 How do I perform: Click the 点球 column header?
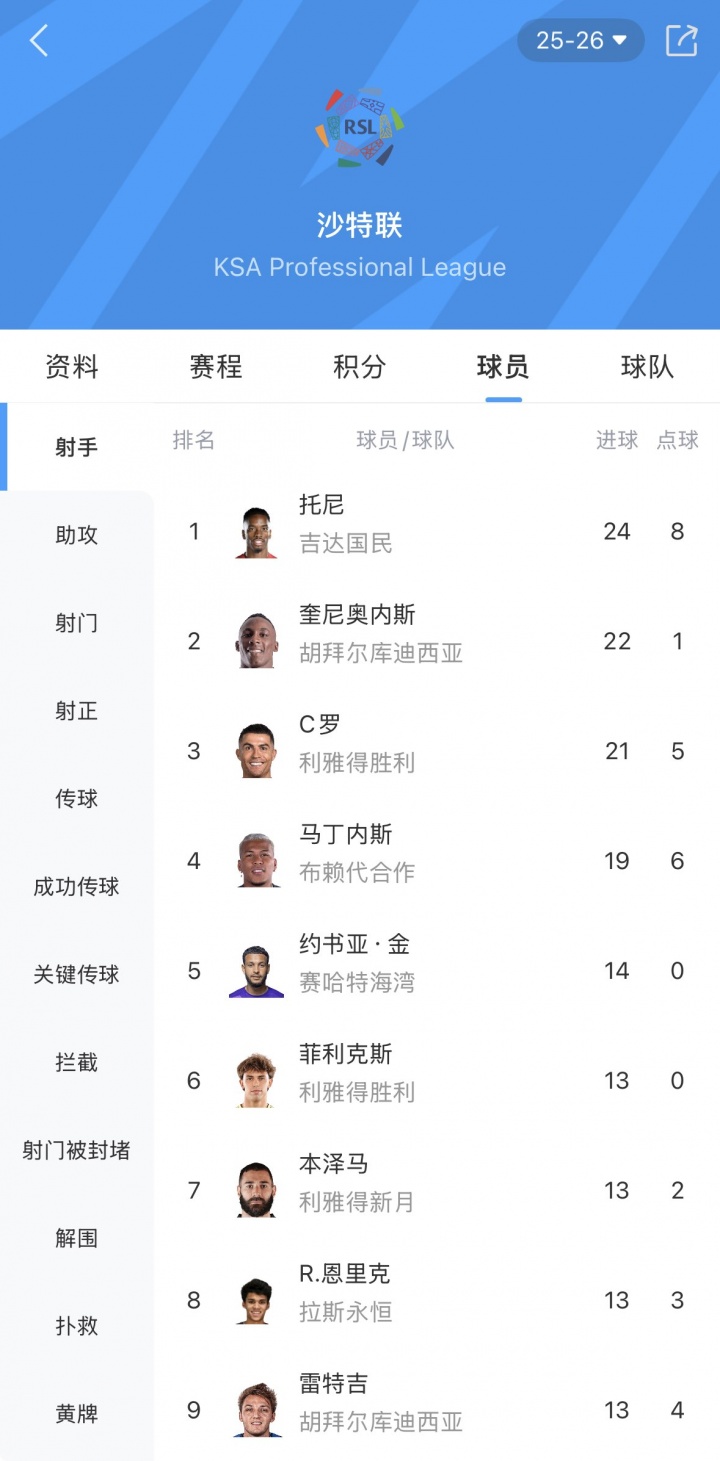[677, 440]
